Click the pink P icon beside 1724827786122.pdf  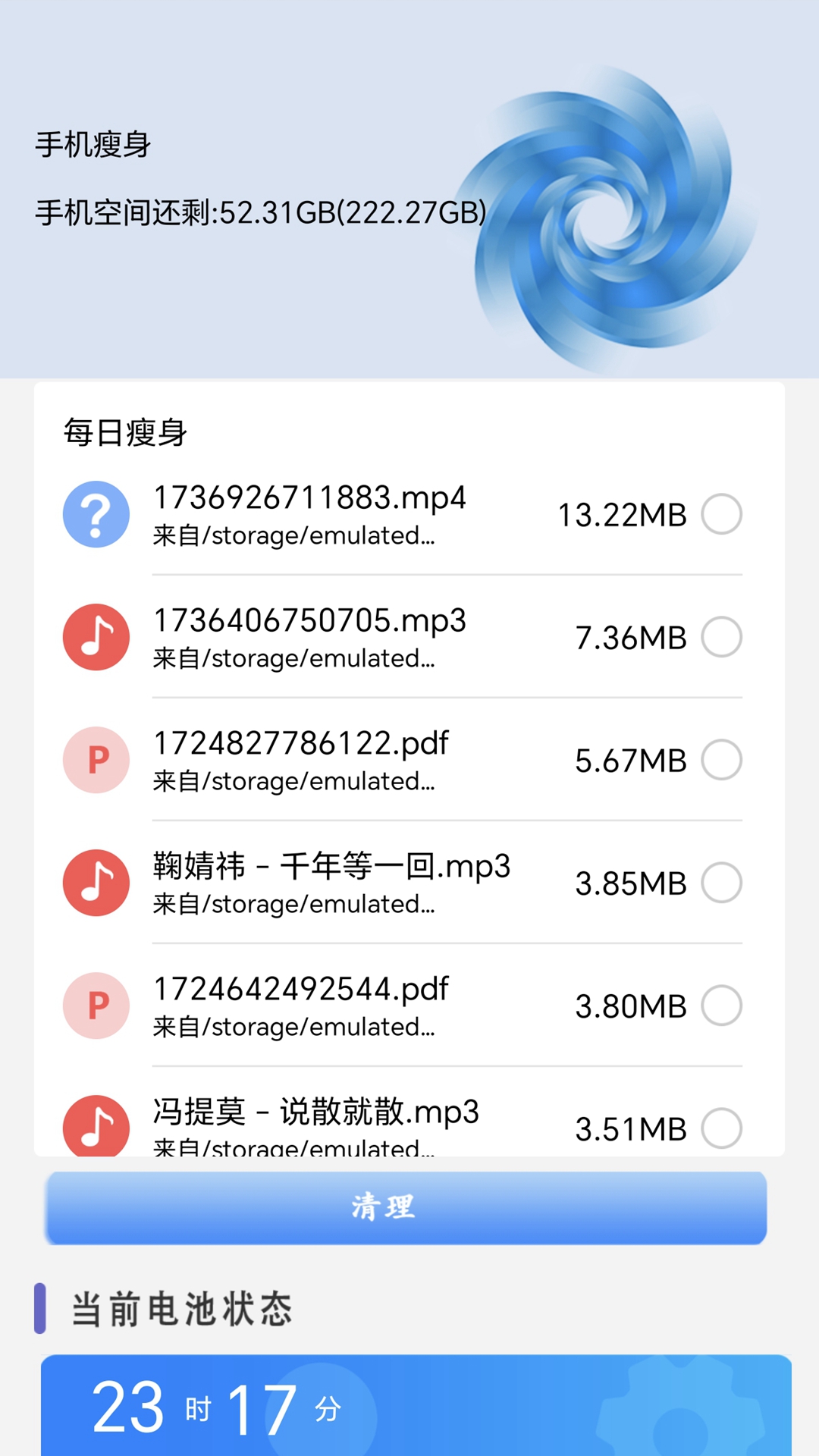(96, 760)
